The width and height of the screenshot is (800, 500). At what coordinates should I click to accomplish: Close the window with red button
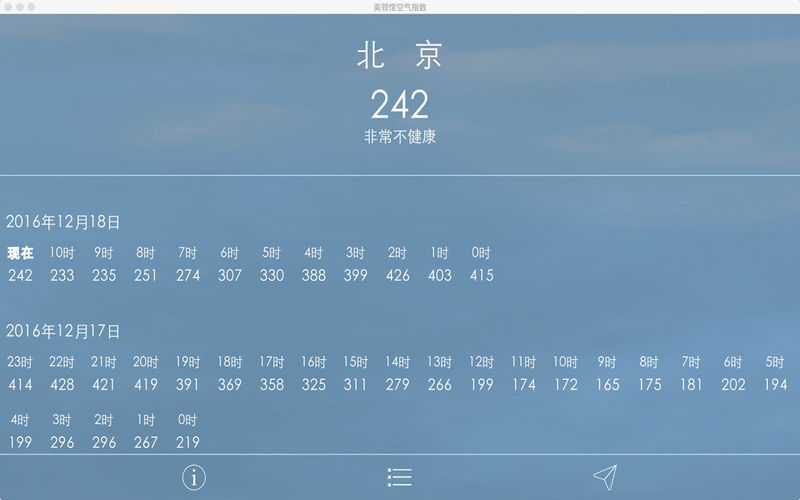(8, 6)
